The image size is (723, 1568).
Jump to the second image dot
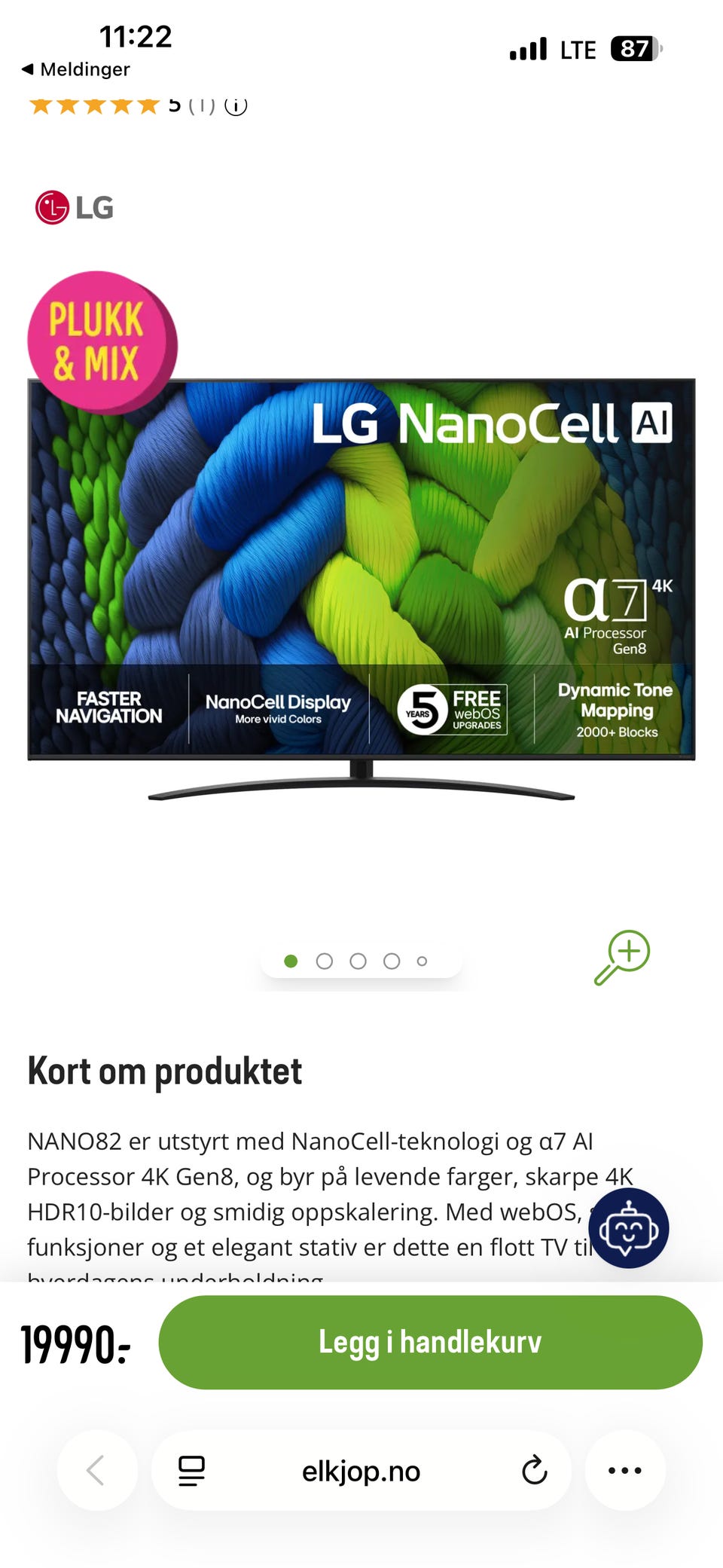[x=325, y=961]
